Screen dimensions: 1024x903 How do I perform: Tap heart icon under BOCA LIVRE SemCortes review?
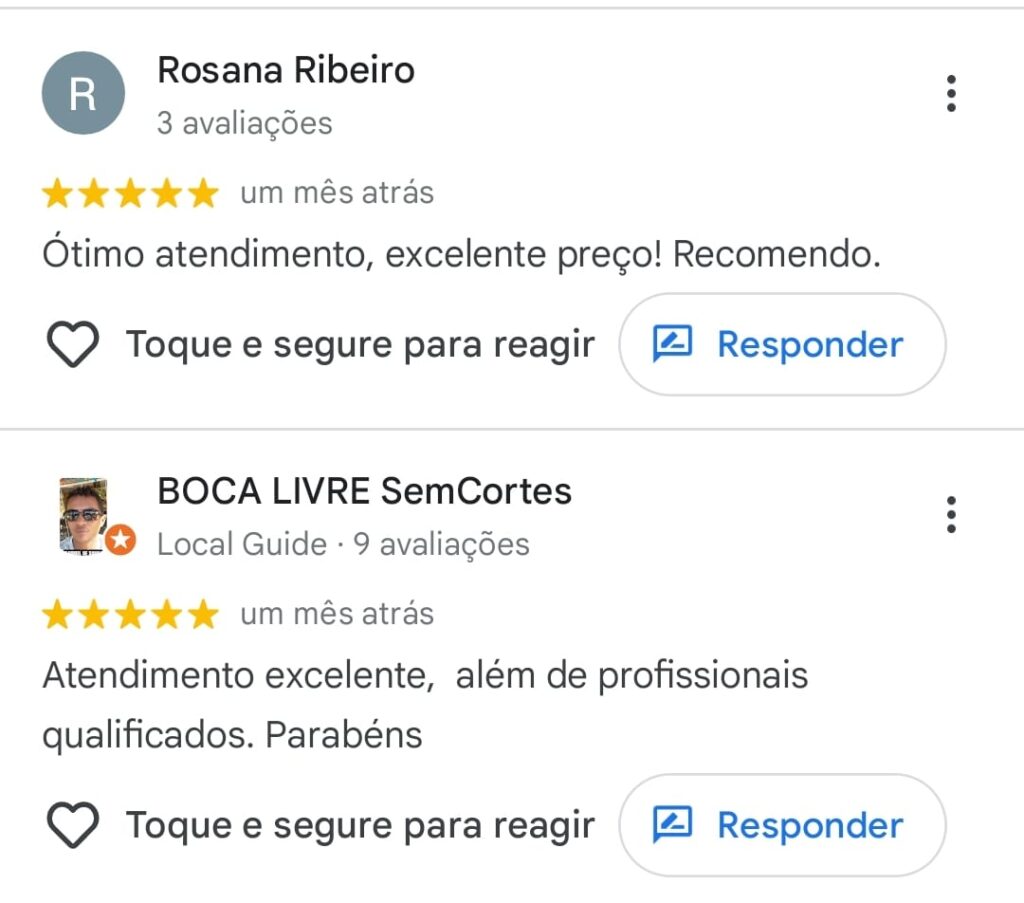click(x=74, y=826)
